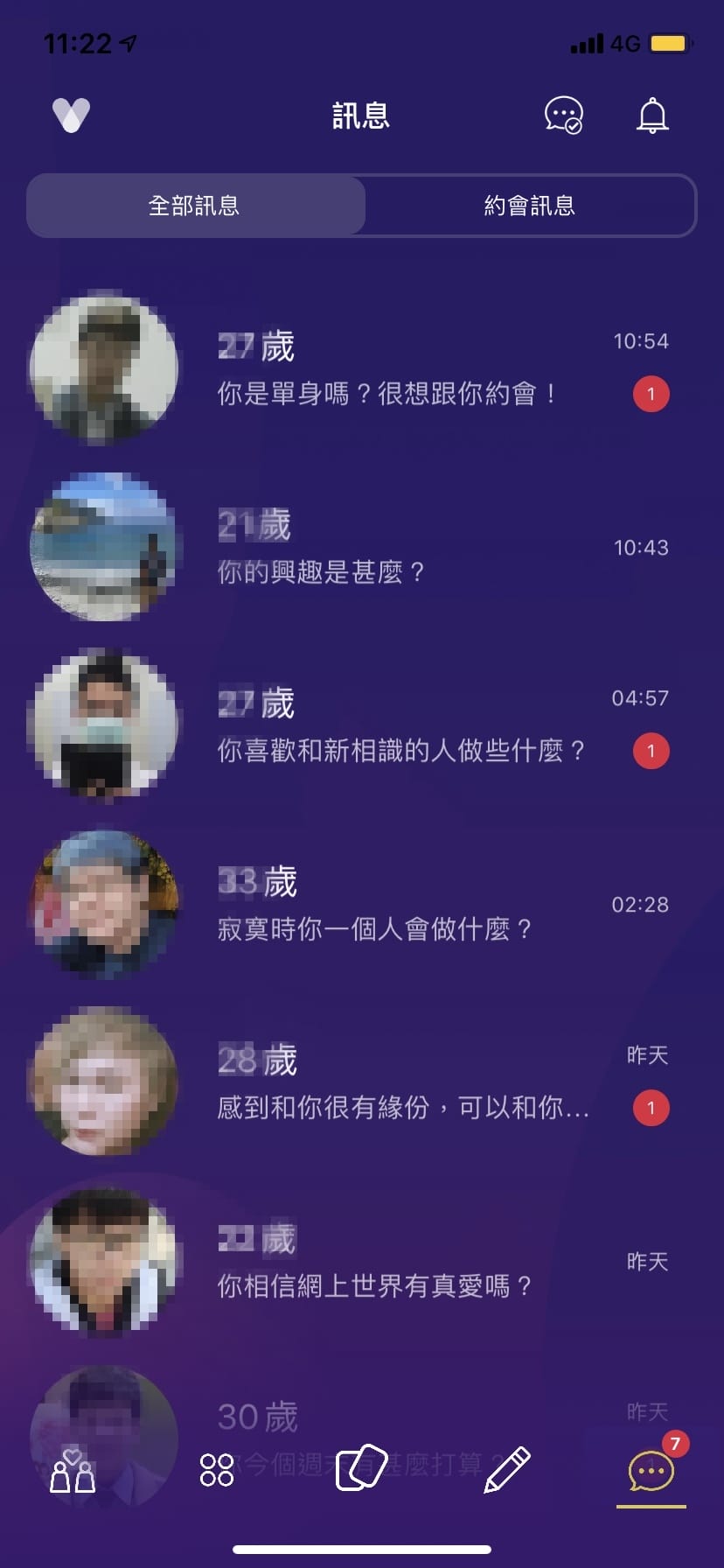Image resolution: width=724 pixels, height=1568 pixels.
Task: Tap the topmost red unread indicator
Action: pos(651,395)
